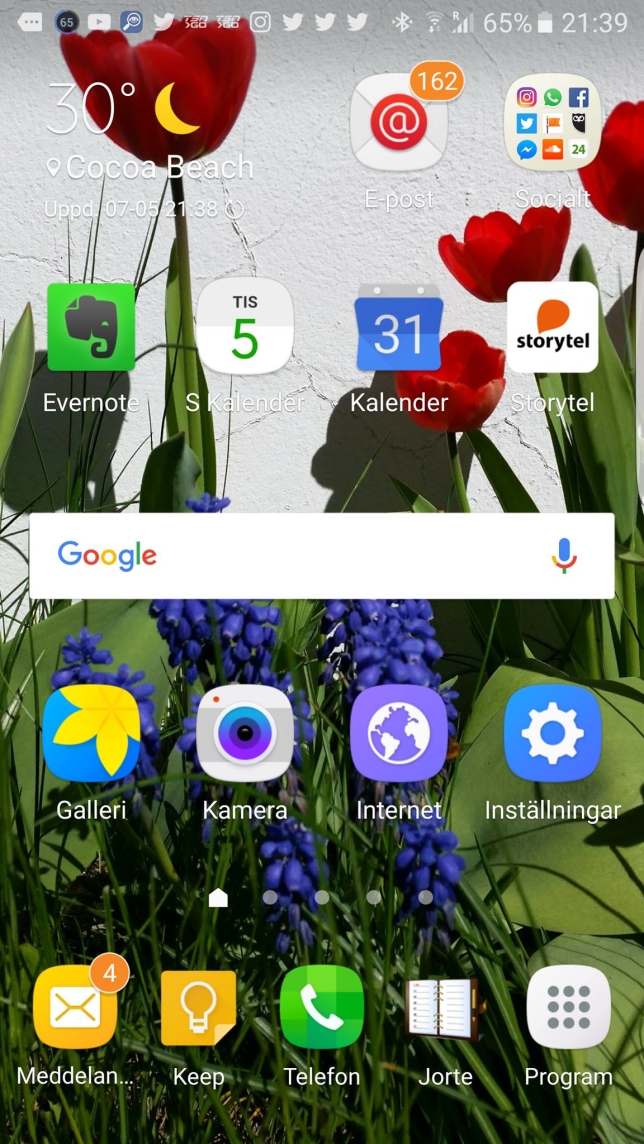
Task: Open the Galleri app
Action: click(x=91, y=734)
